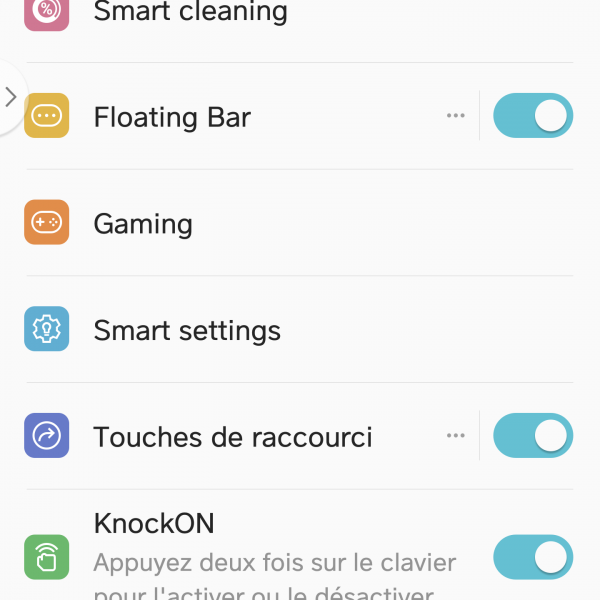Screen dimensions: 600x600
Task: Open the Gaming settings
Action: click(143, 223)
